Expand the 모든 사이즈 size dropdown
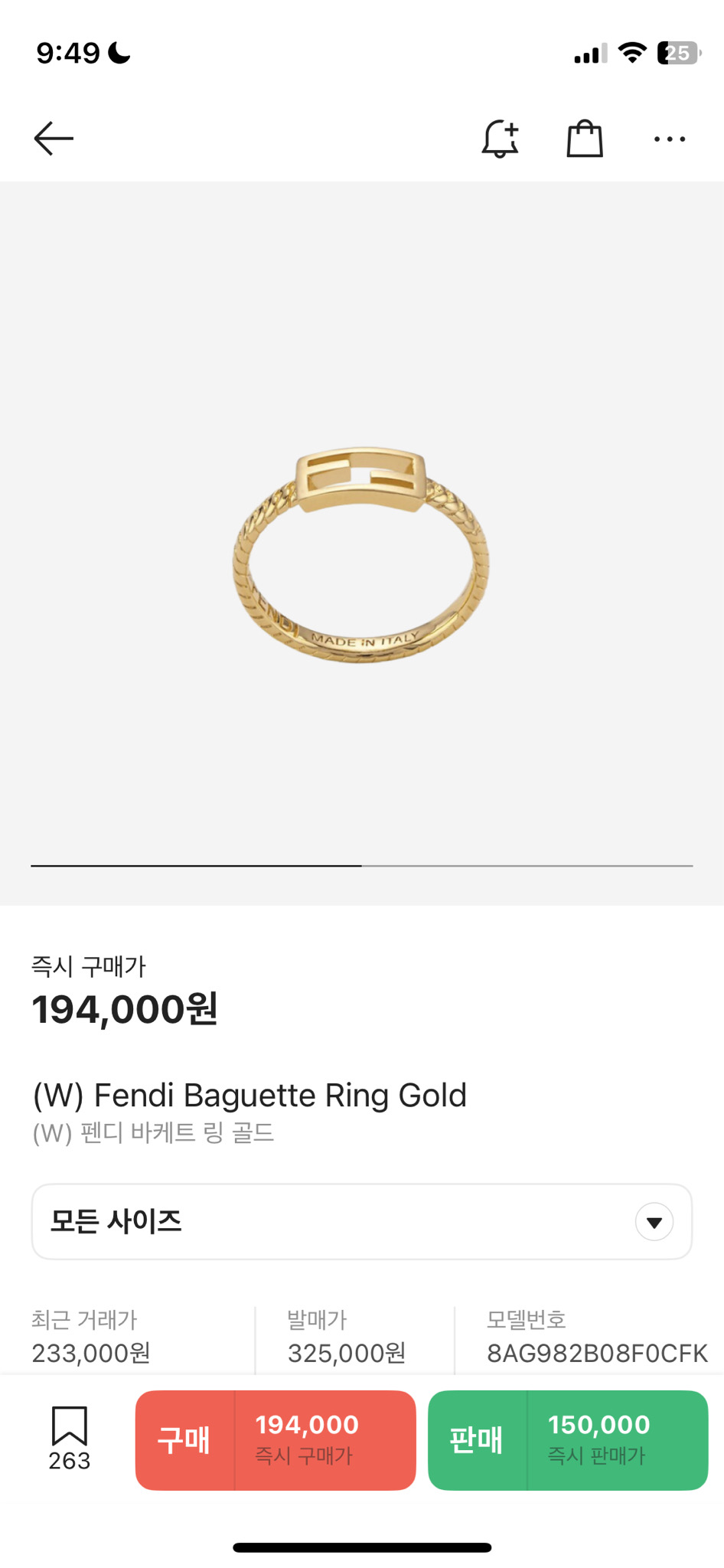The width and height of the screenshot is (724, 1568). click(x=361, y=1221)
